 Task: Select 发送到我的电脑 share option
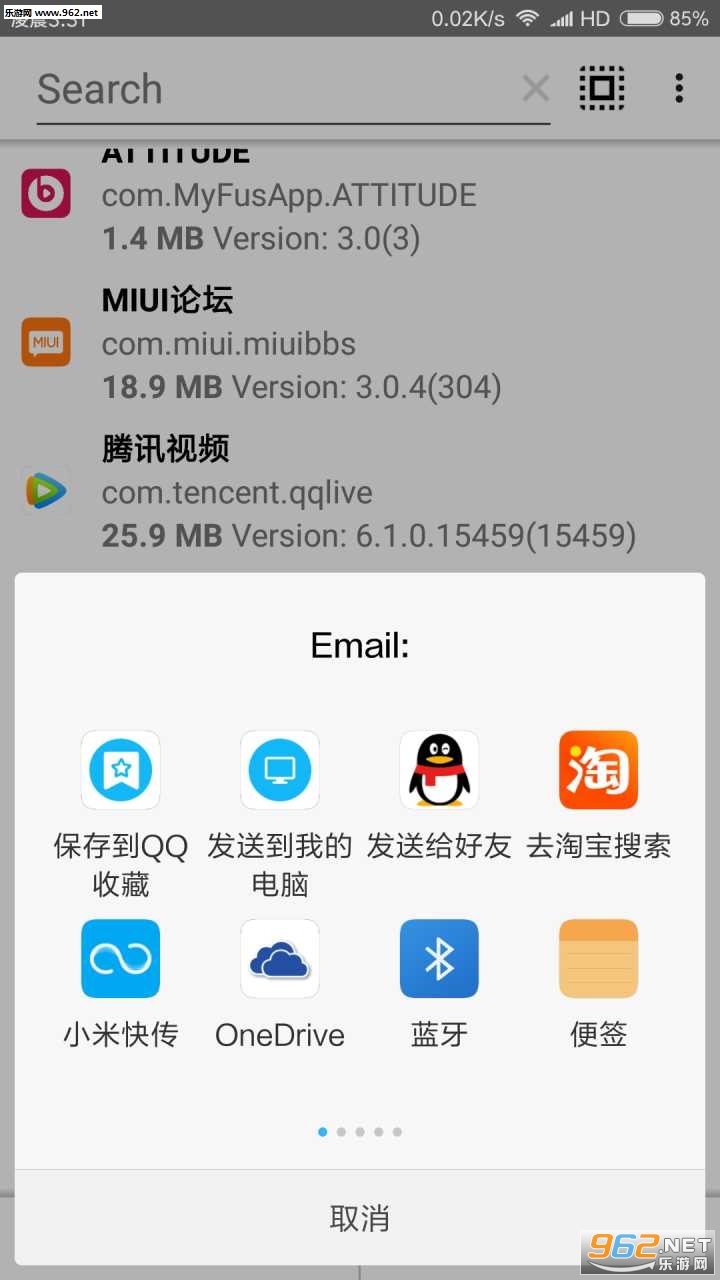tap(280, 770)
